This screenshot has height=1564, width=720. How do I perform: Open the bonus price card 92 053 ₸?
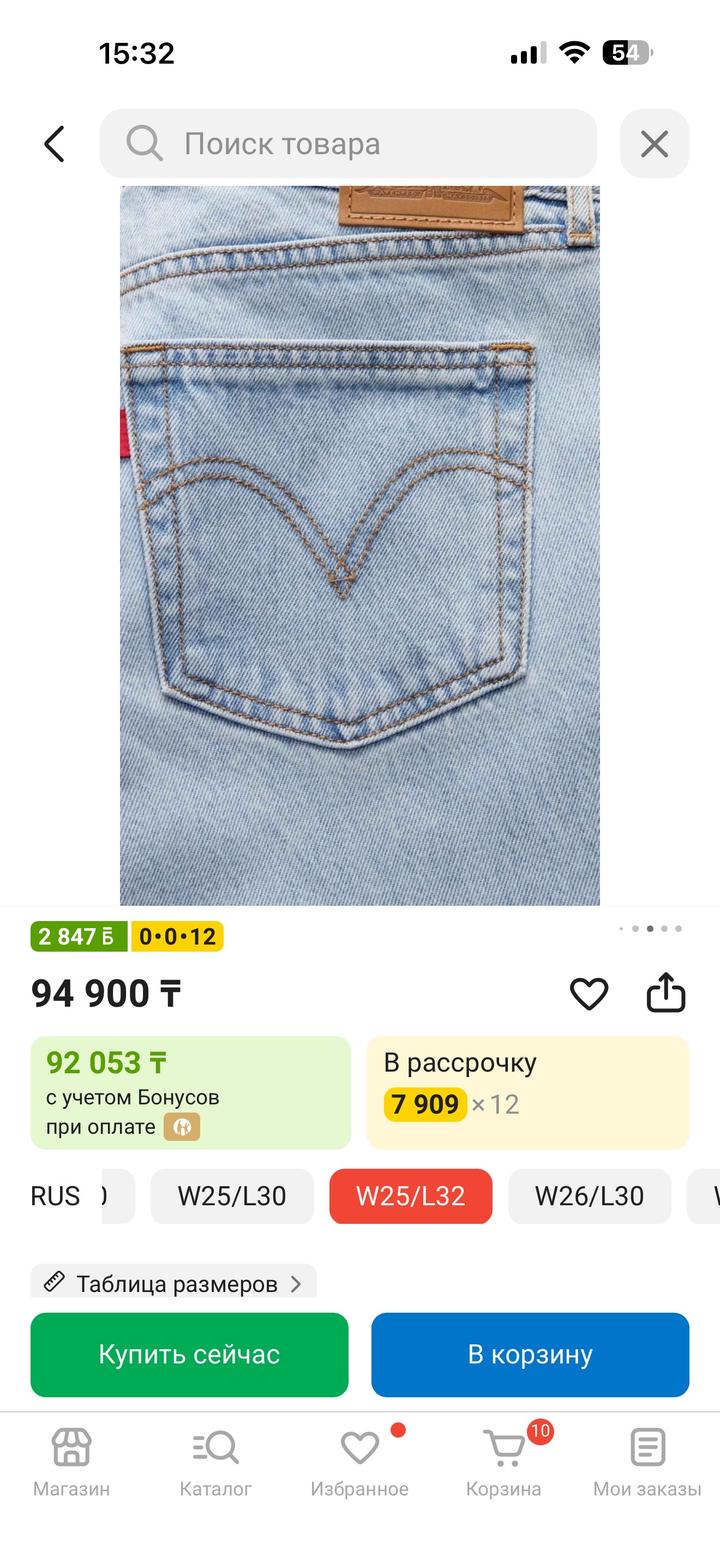point(190,1092)
